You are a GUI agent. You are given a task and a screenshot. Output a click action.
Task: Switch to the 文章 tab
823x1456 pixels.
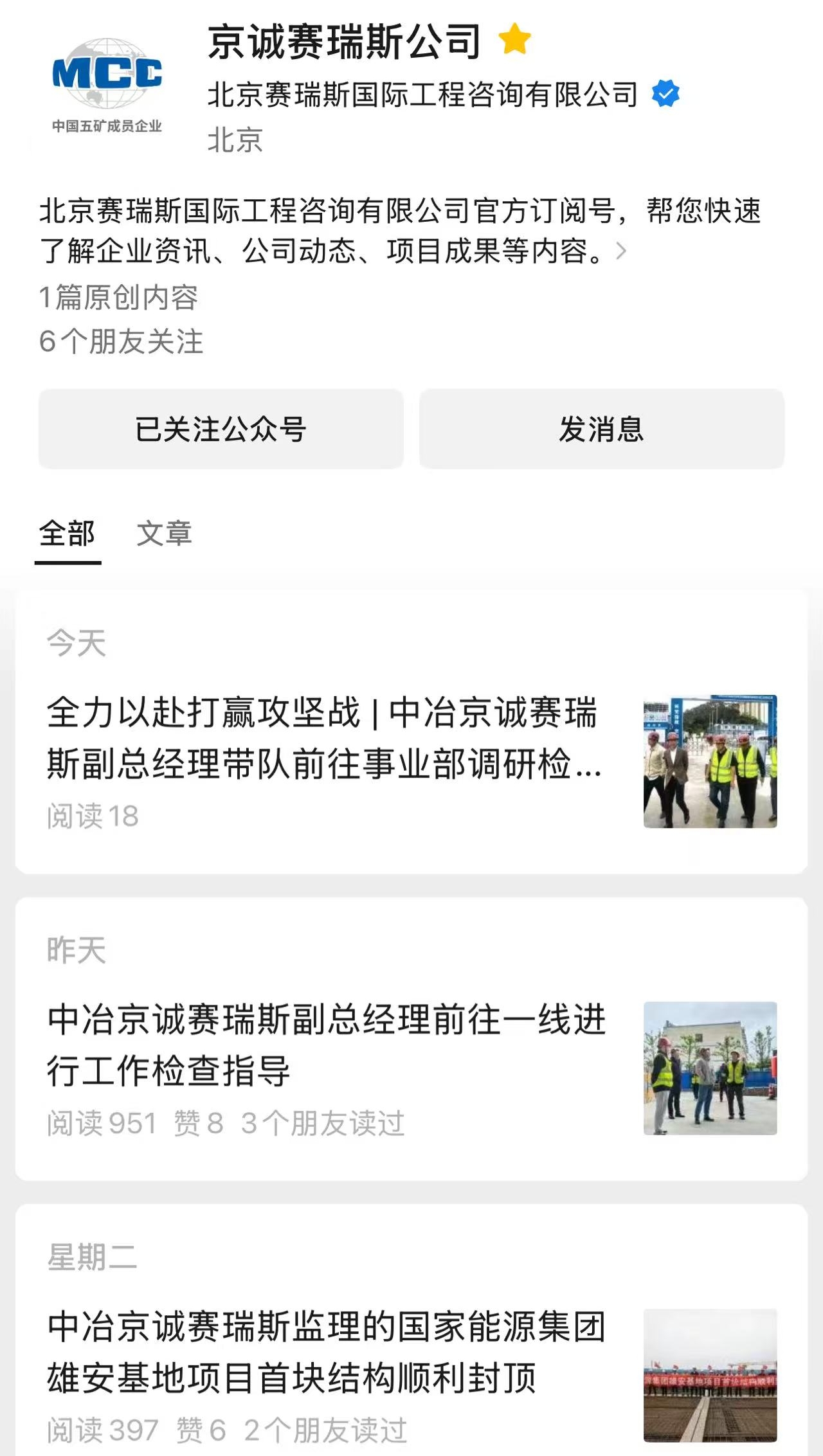point(164,534)
